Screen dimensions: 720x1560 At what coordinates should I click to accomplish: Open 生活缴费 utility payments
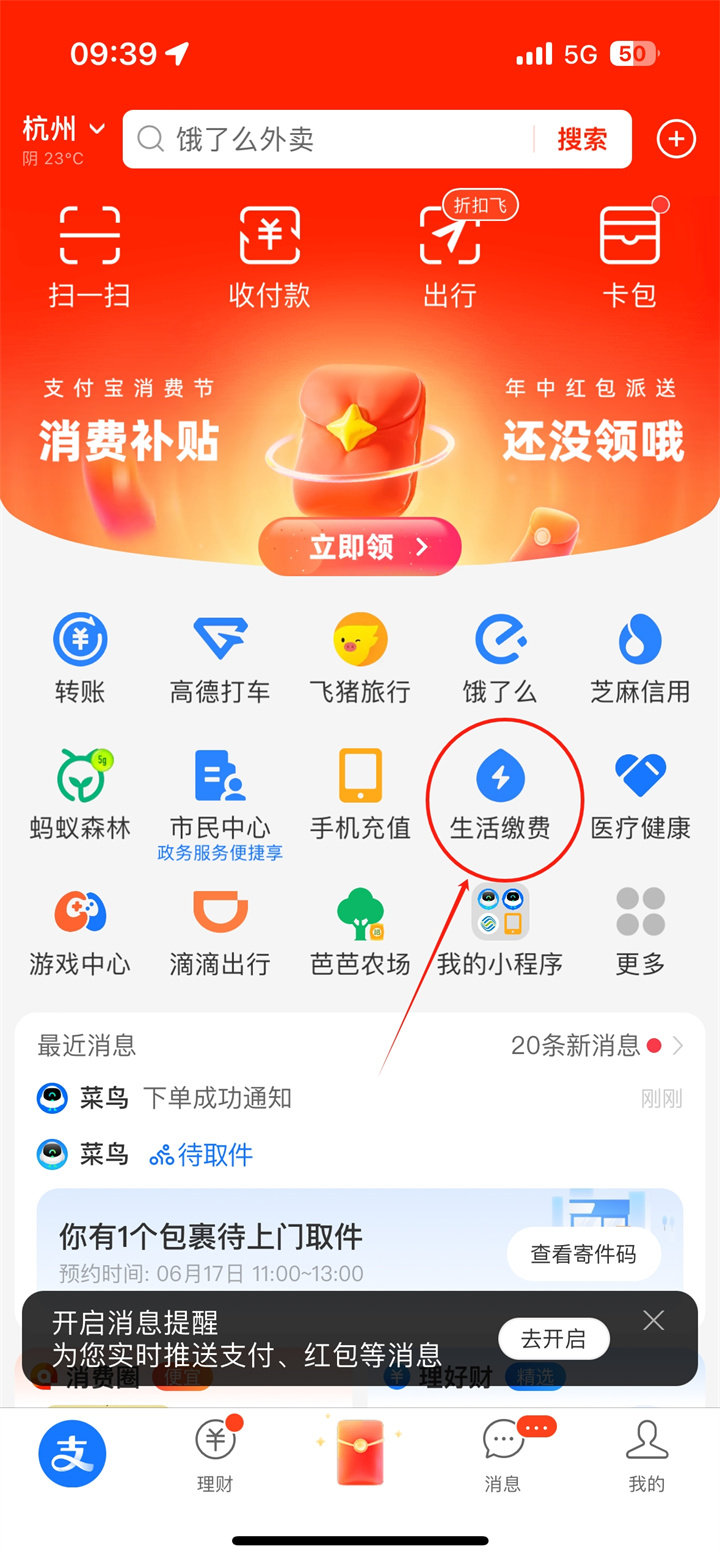coord(500,790)
